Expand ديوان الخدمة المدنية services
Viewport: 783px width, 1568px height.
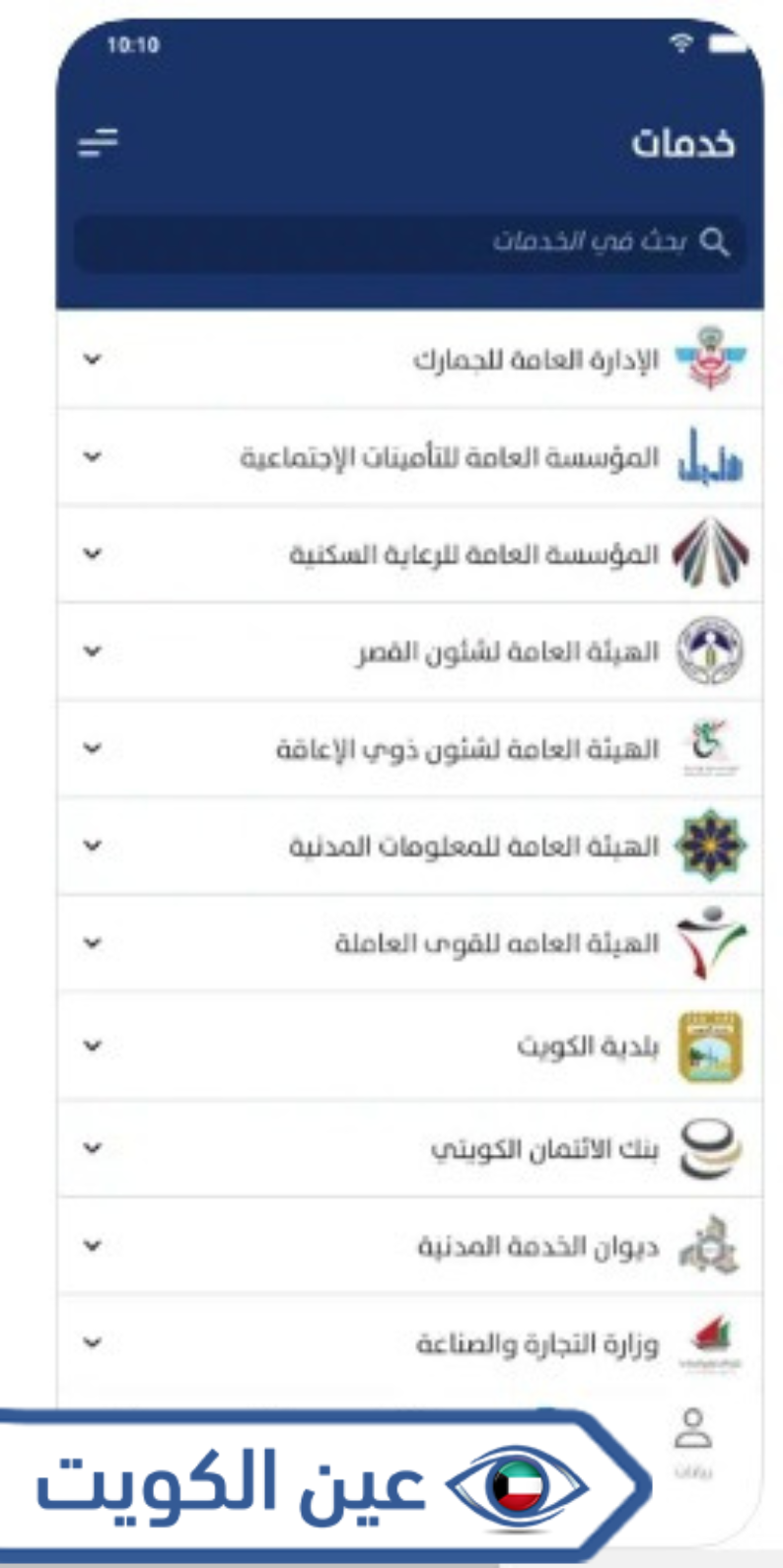click(x=92, y=1246)
